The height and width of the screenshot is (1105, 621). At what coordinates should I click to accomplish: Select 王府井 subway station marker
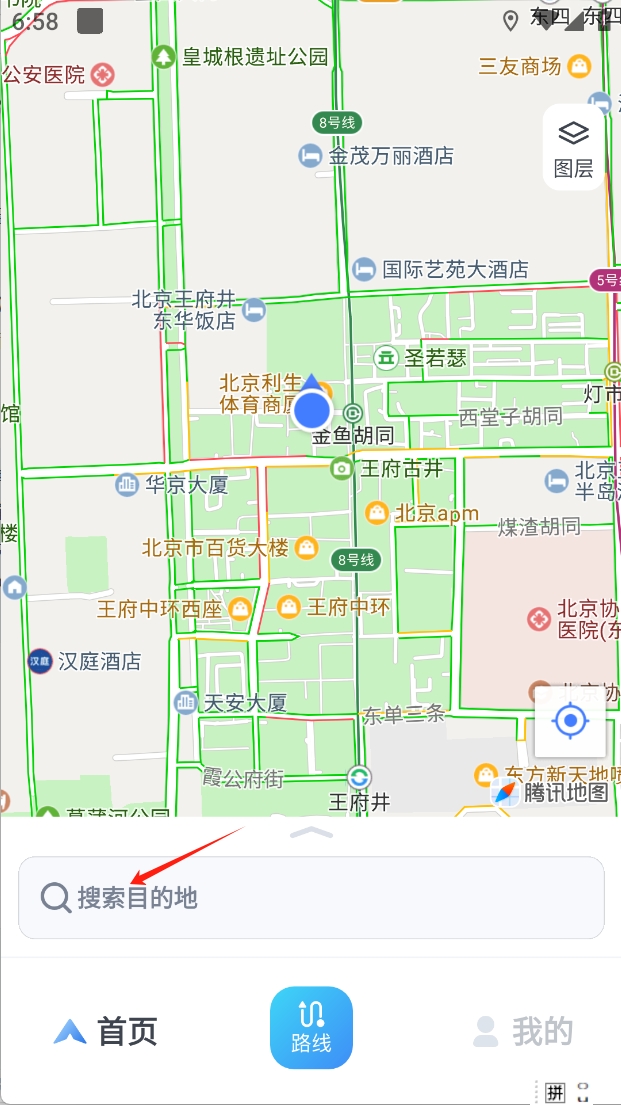(359, 777)
